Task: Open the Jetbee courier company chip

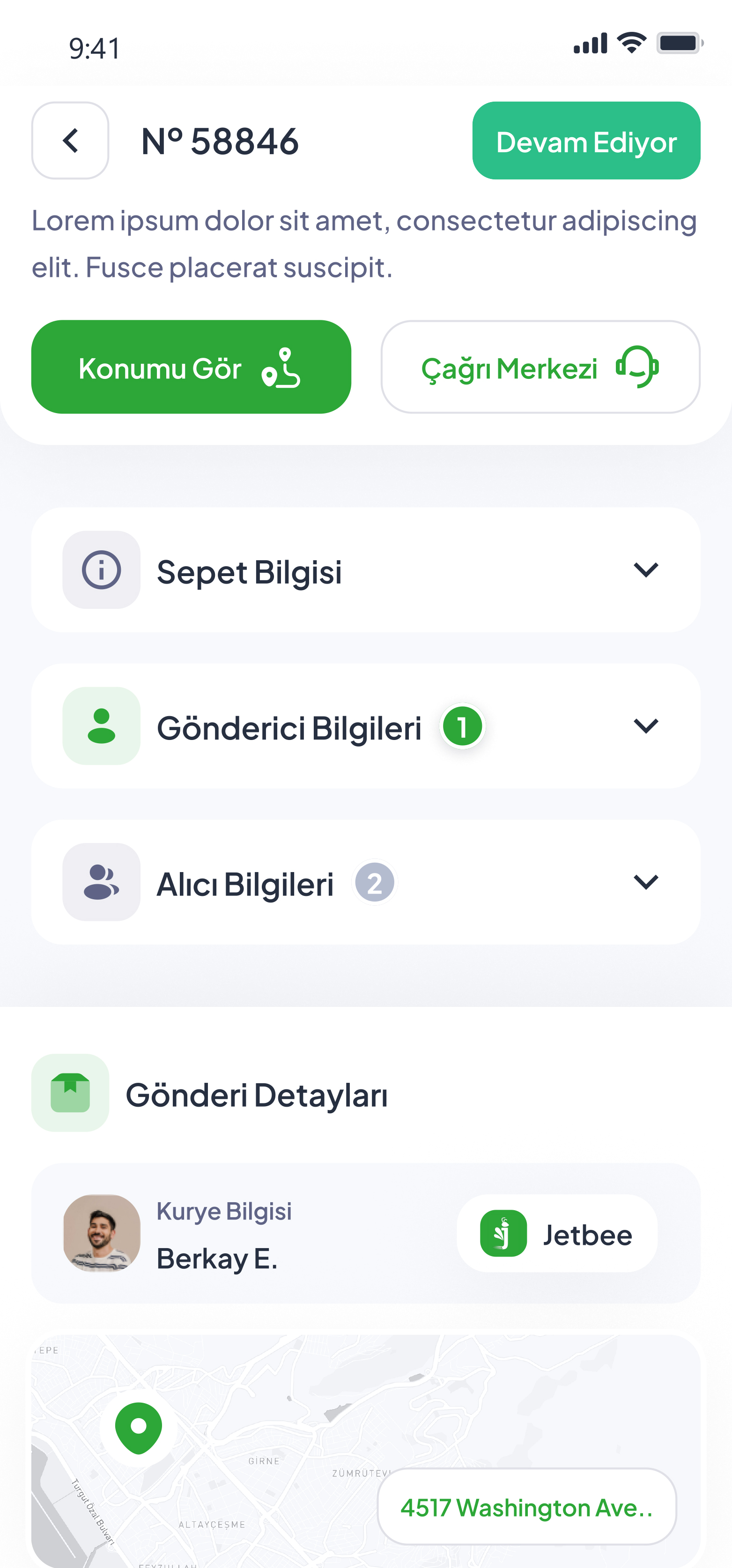Action: pos(557,1233)
